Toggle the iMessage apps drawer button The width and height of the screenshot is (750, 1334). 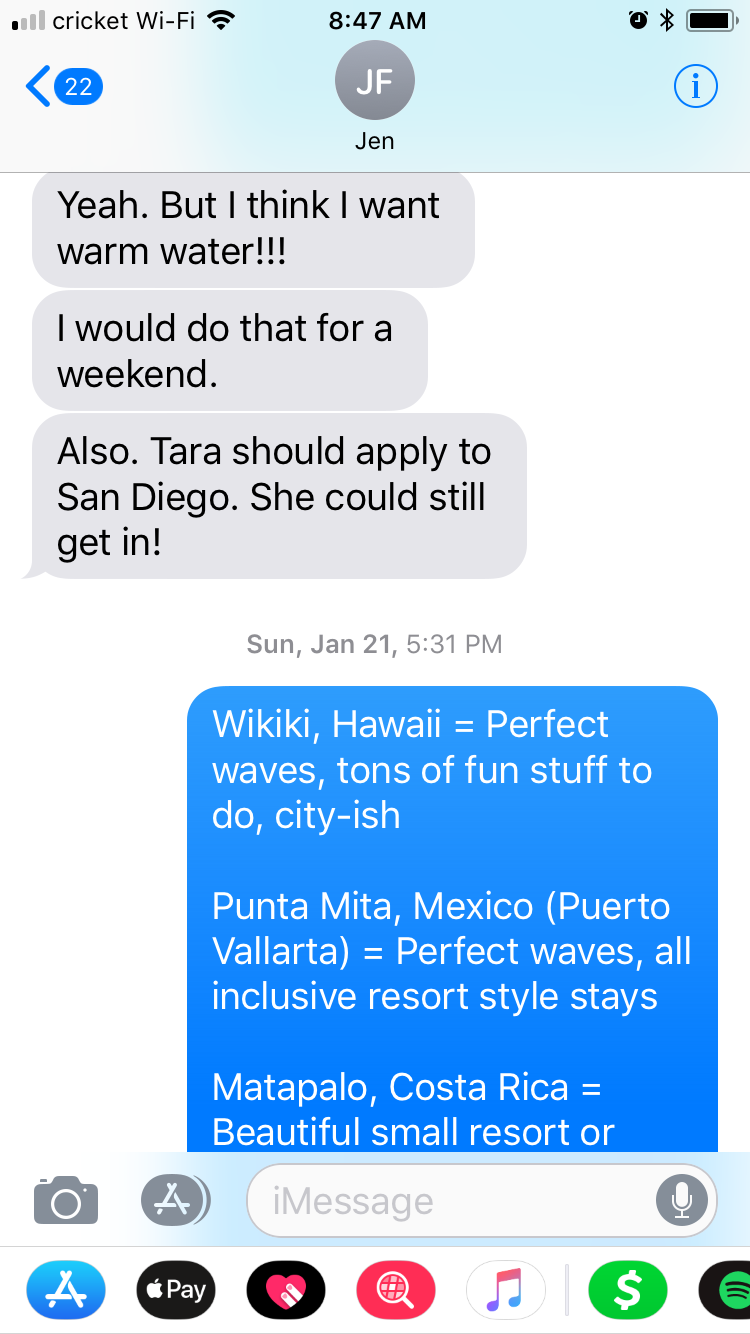pos(174,1200)
